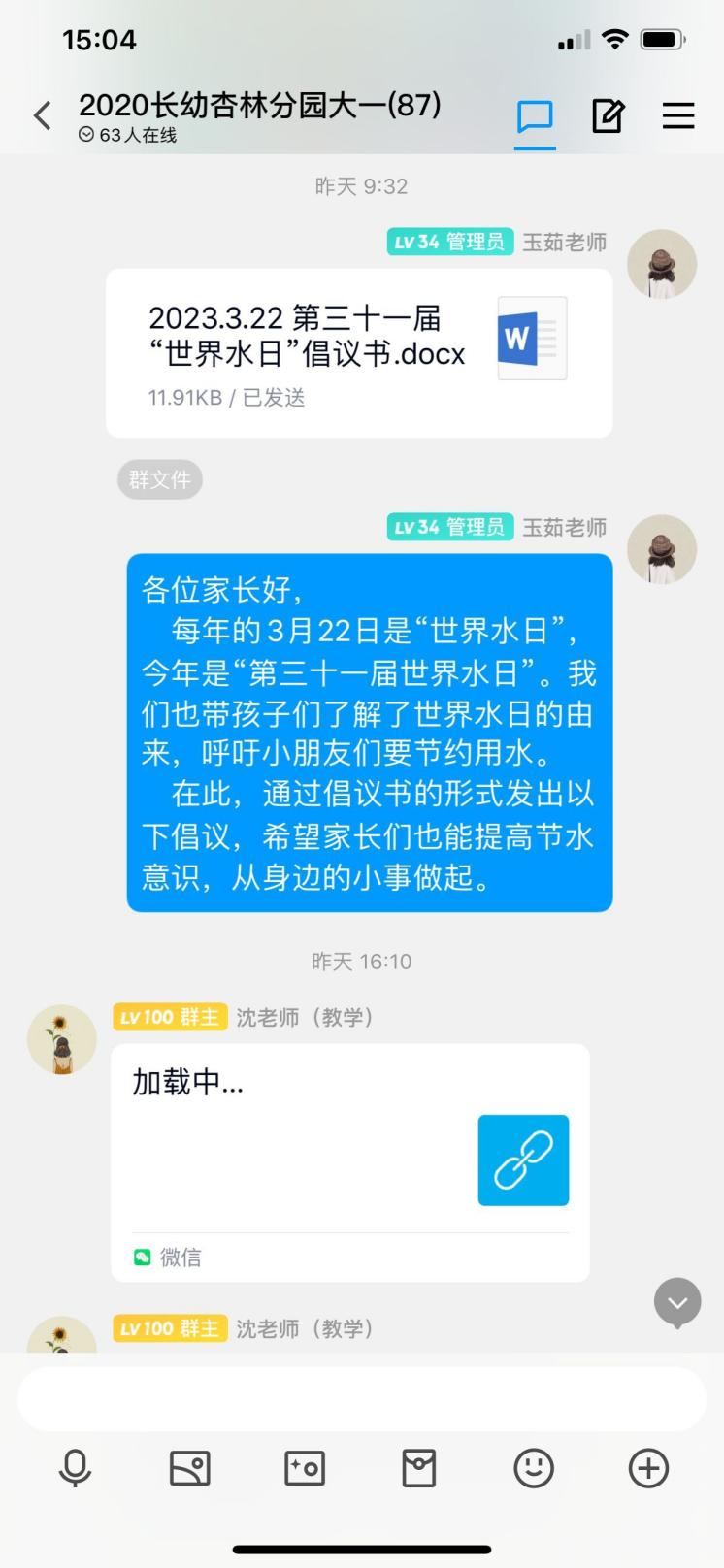The height and width of the screenshot is (1568, 724).
Task: Focus the message input field
Action: pos(361,1399)
